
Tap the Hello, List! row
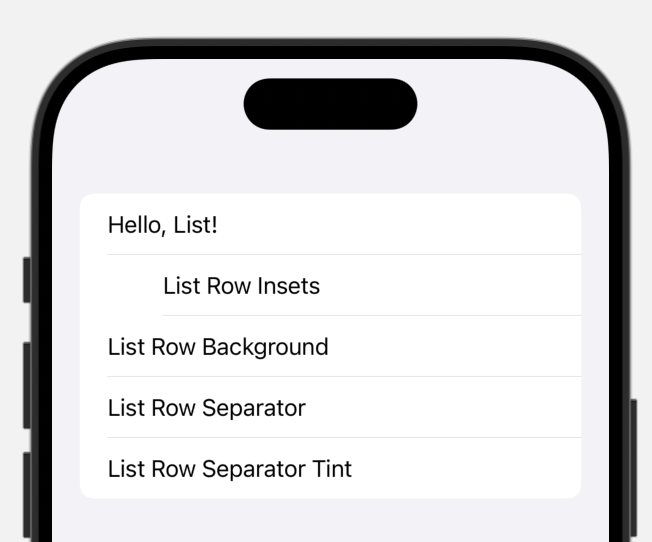coord(163,224)
